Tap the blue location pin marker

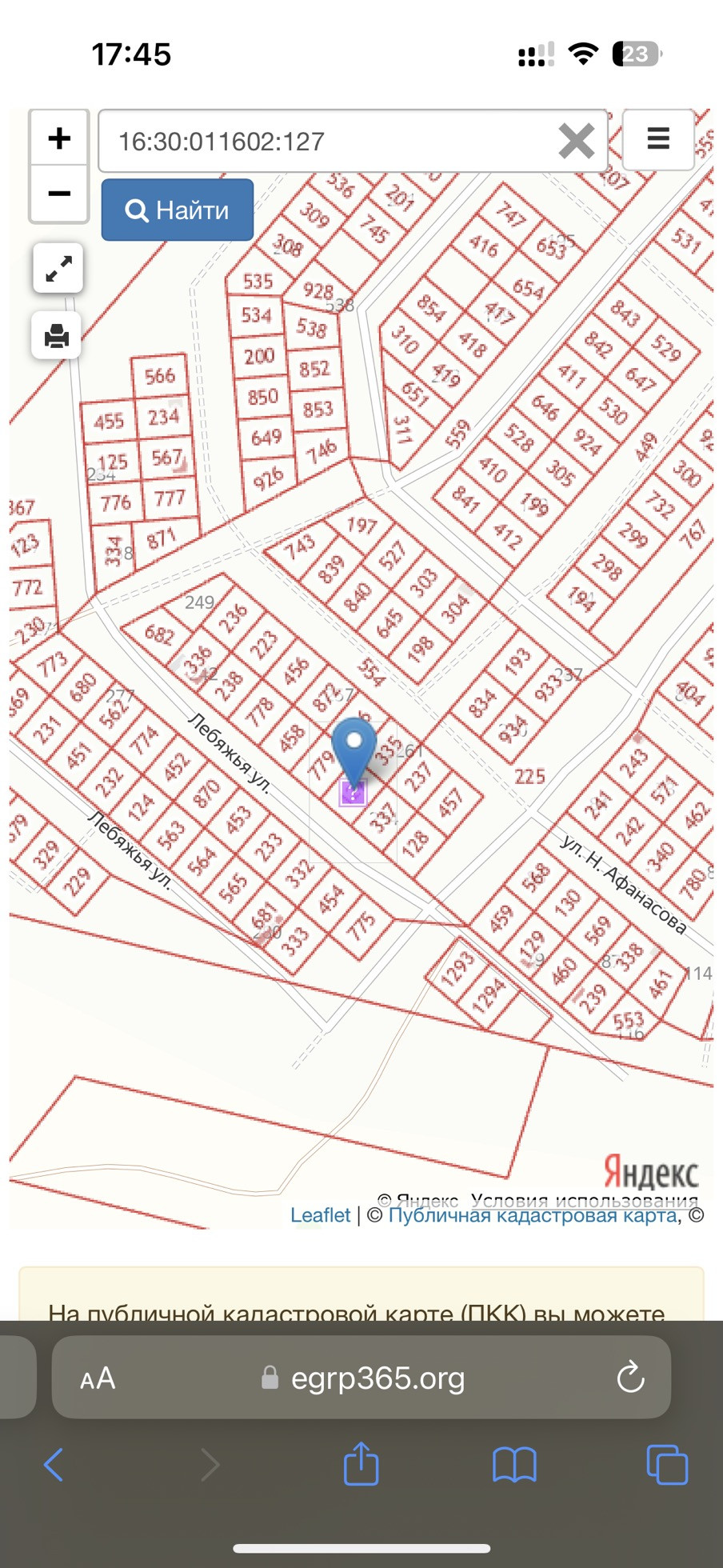(x=354, y=747)
